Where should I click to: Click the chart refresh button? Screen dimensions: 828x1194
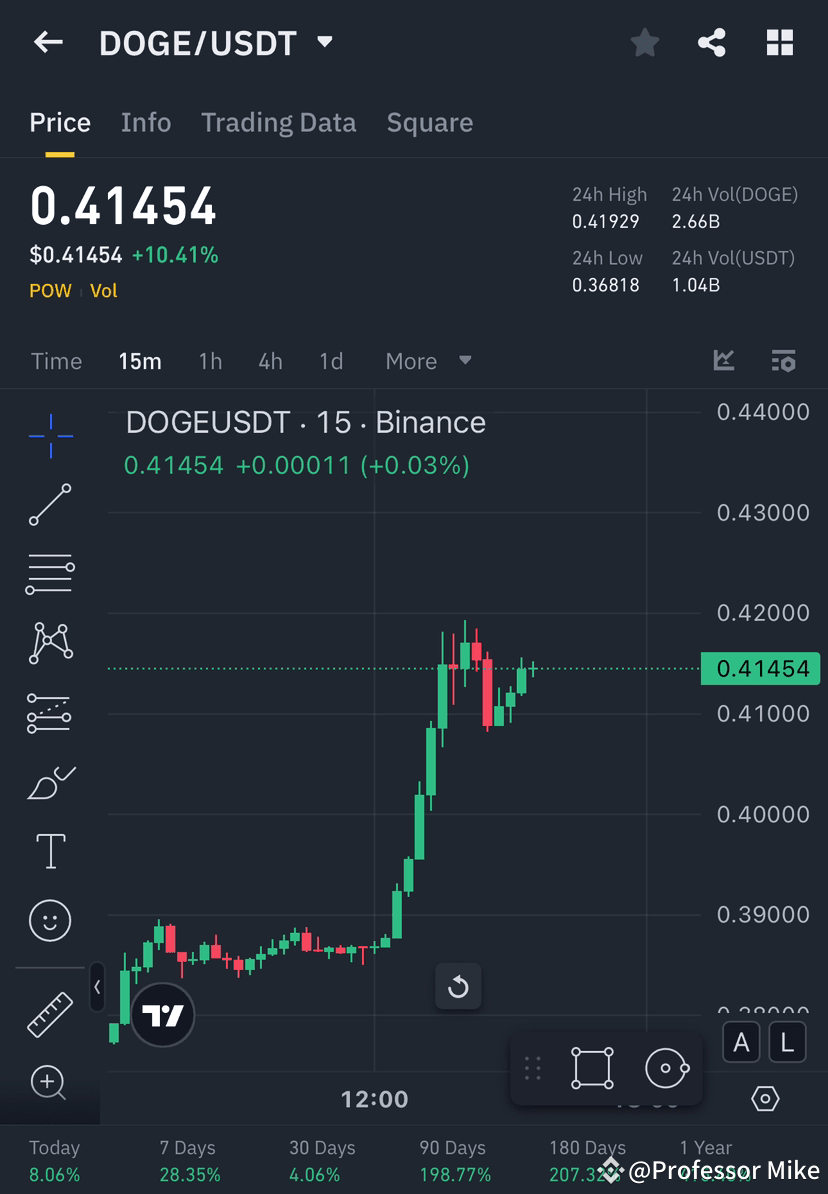point(458,986)
